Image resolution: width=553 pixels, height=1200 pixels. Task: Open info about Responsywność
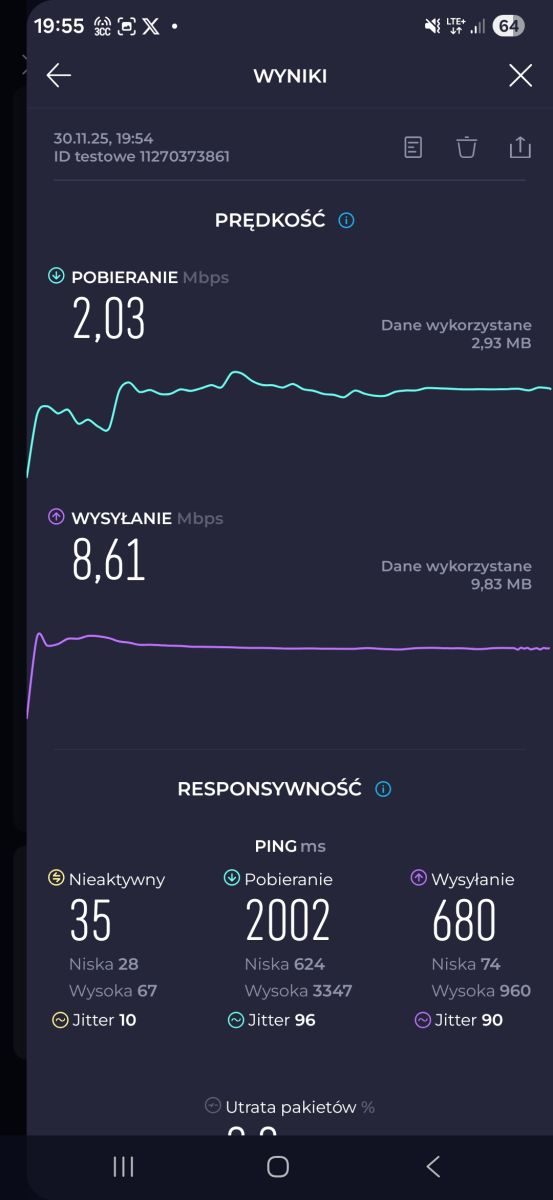(383, 789)
